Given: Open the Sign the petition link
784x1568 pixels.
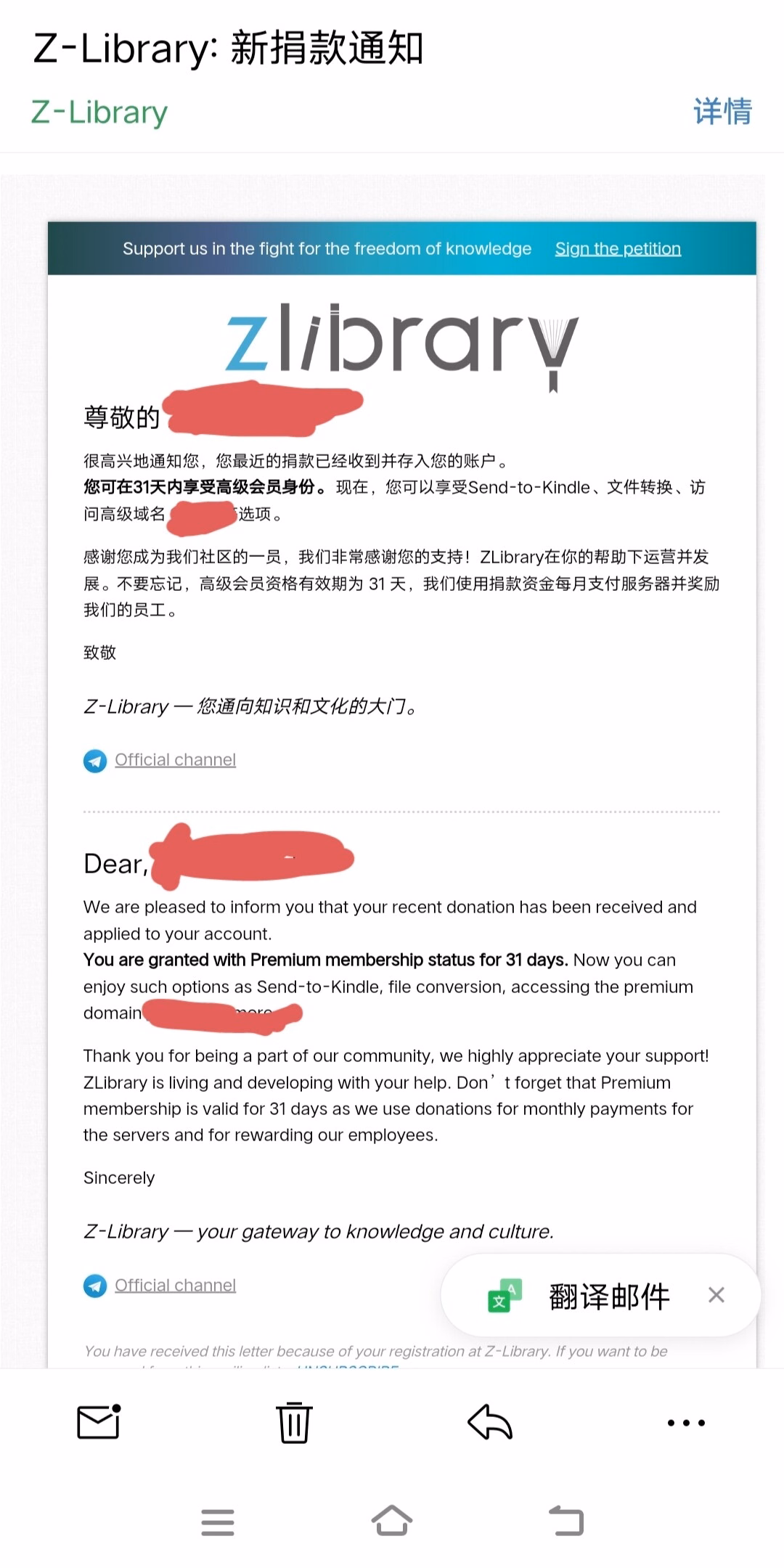Looking at the screenshot, I should coord(618,249).
